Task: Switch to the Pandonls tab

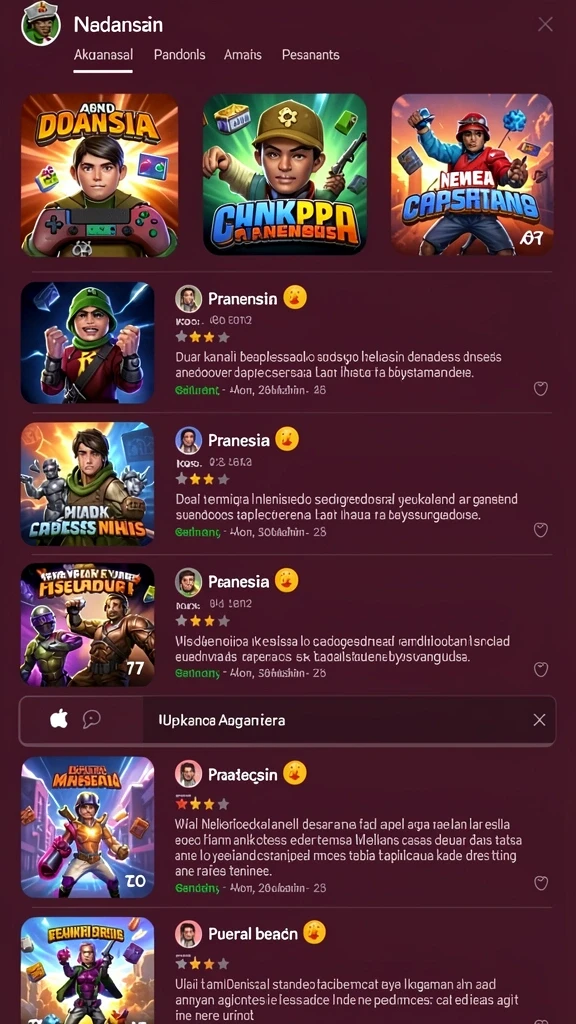Action: point(180,55)
